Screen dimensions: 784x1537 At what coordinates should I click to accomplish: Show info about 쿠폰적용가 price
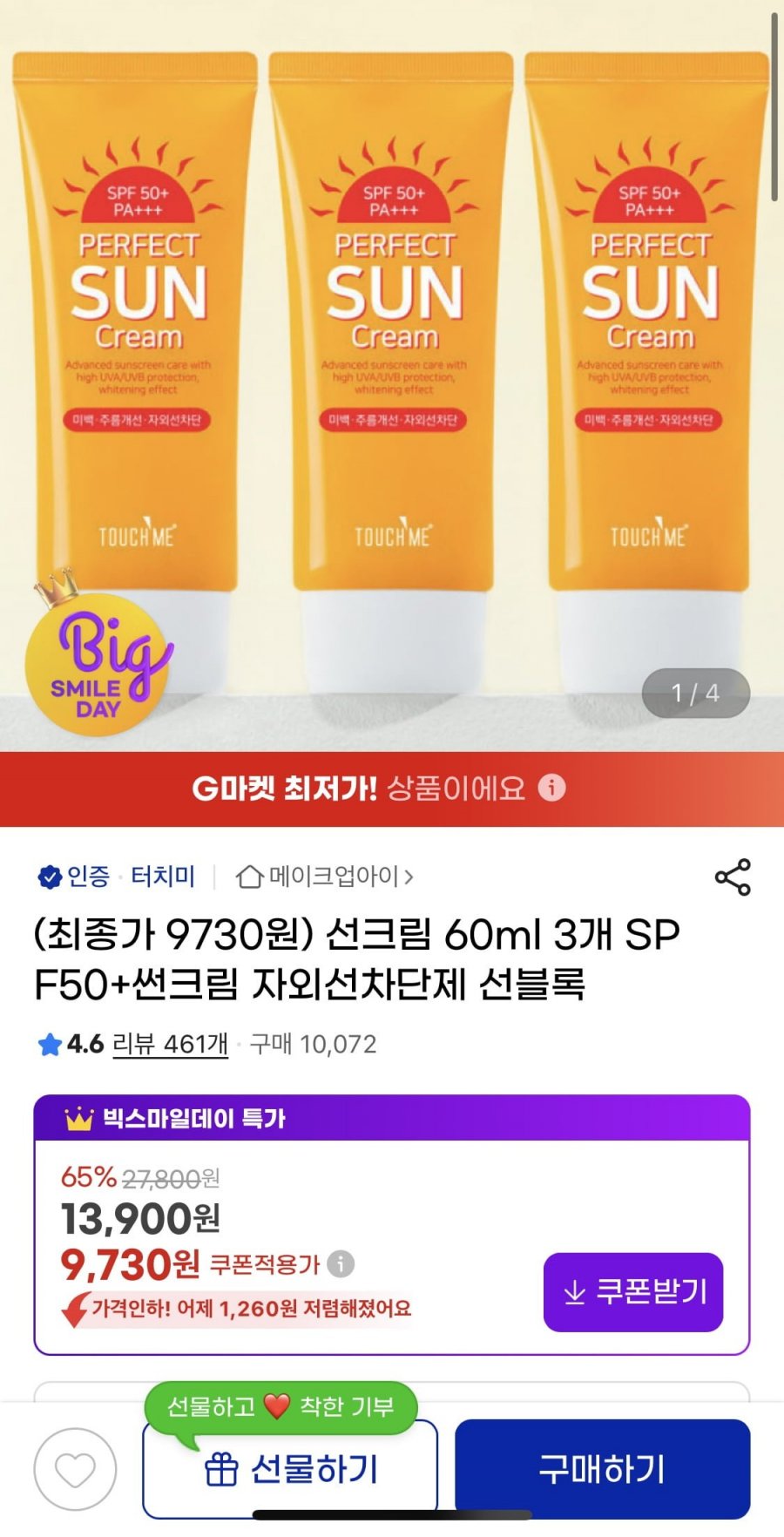pos(341,1263)
